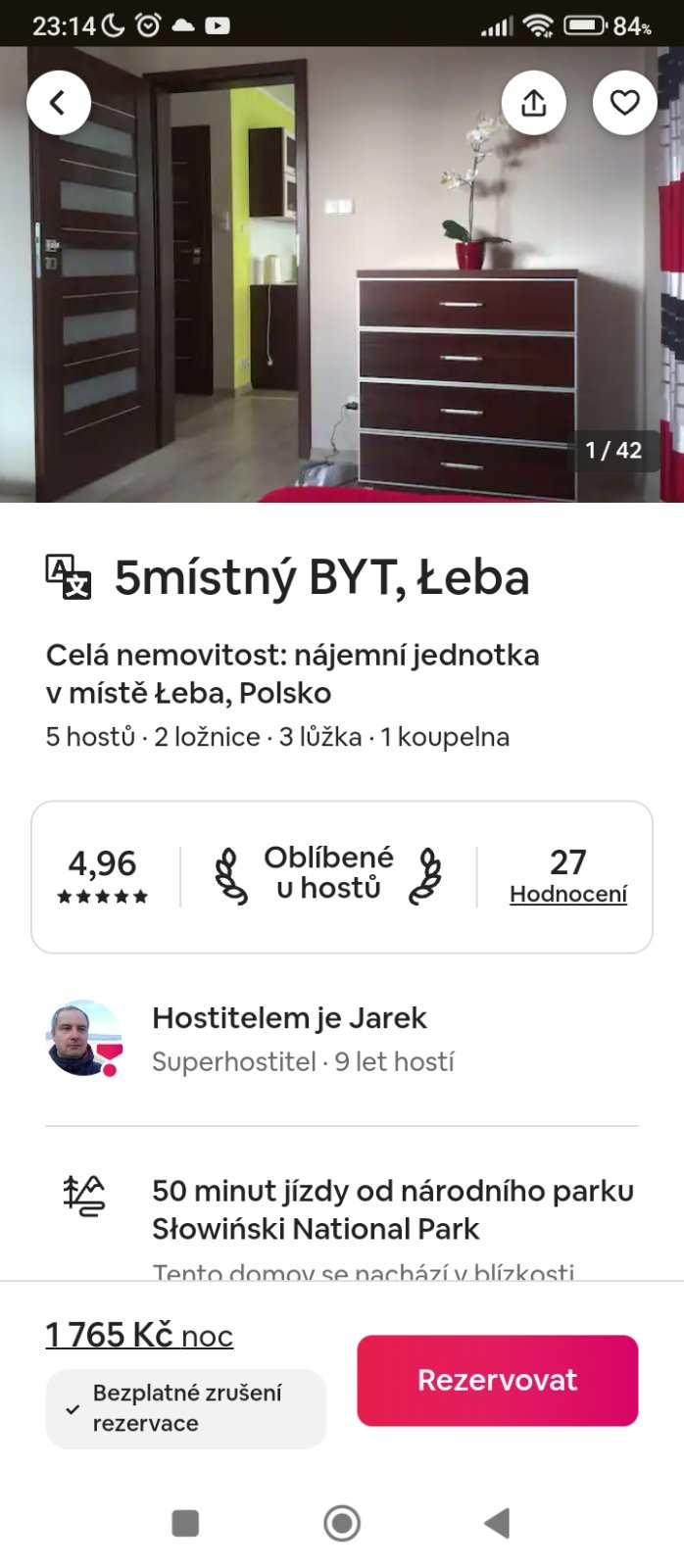Open recent apps from the navigation bar

(185, 1523)
